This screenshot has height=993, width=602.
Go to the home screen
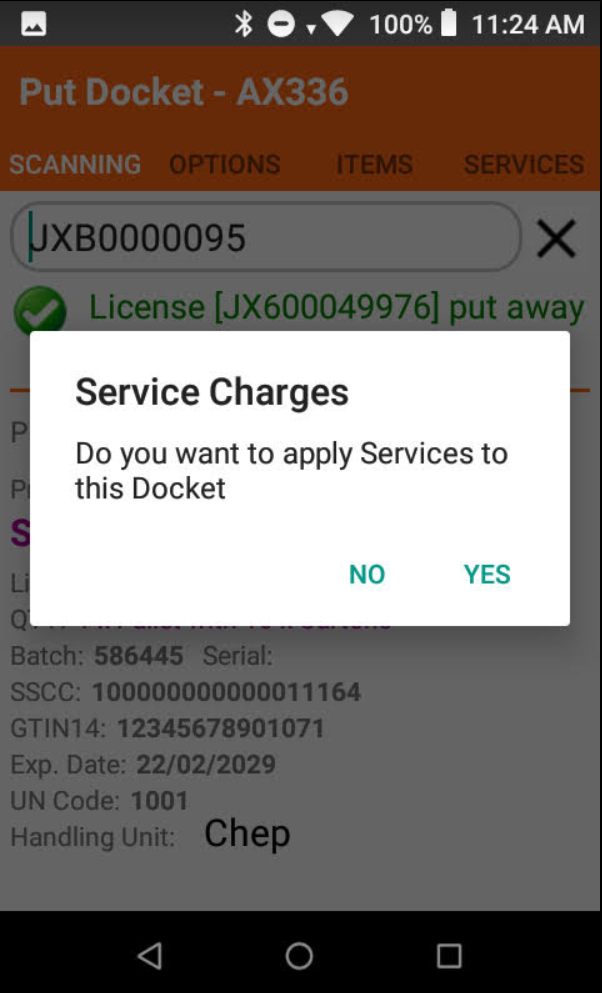point(299,956)
